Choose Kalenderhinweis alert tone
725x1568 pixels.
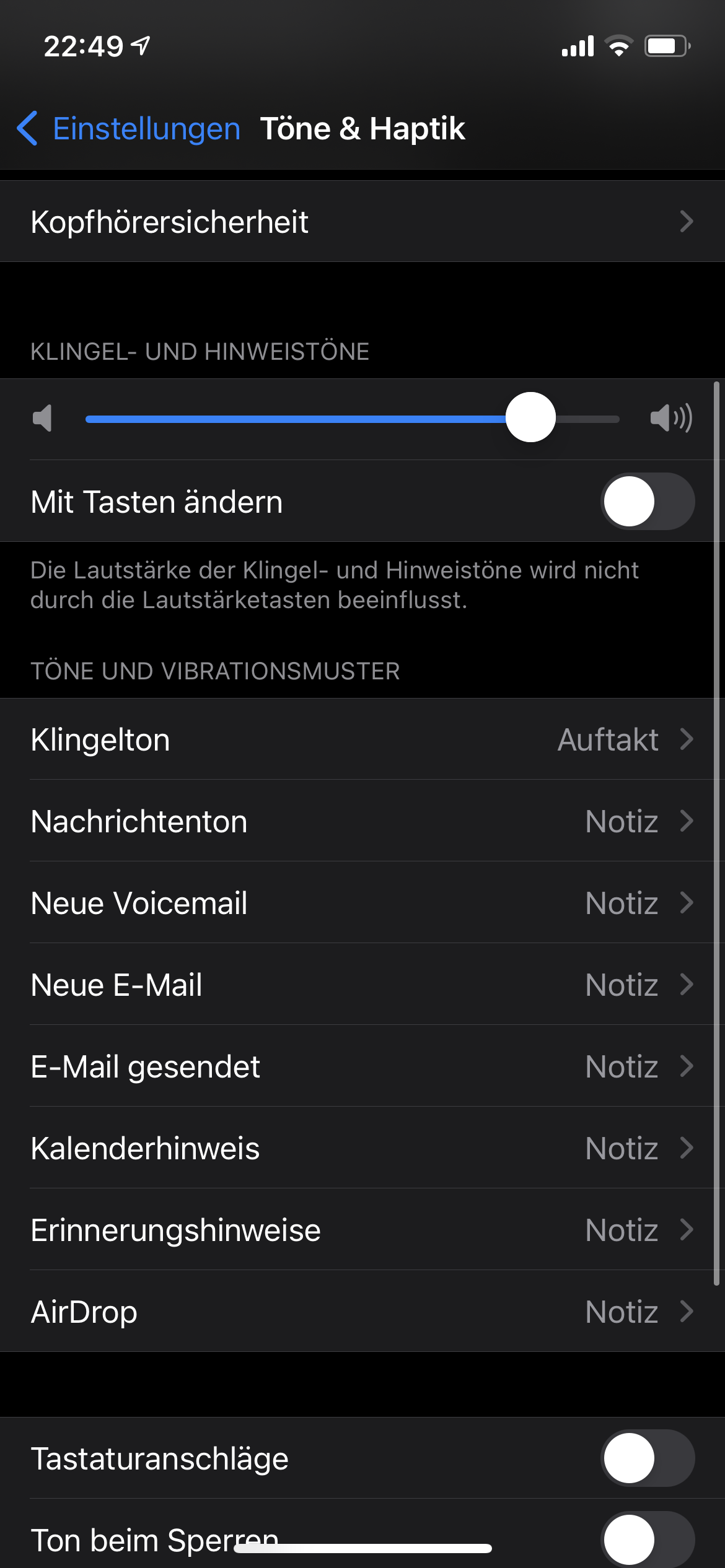(362, 1148)
